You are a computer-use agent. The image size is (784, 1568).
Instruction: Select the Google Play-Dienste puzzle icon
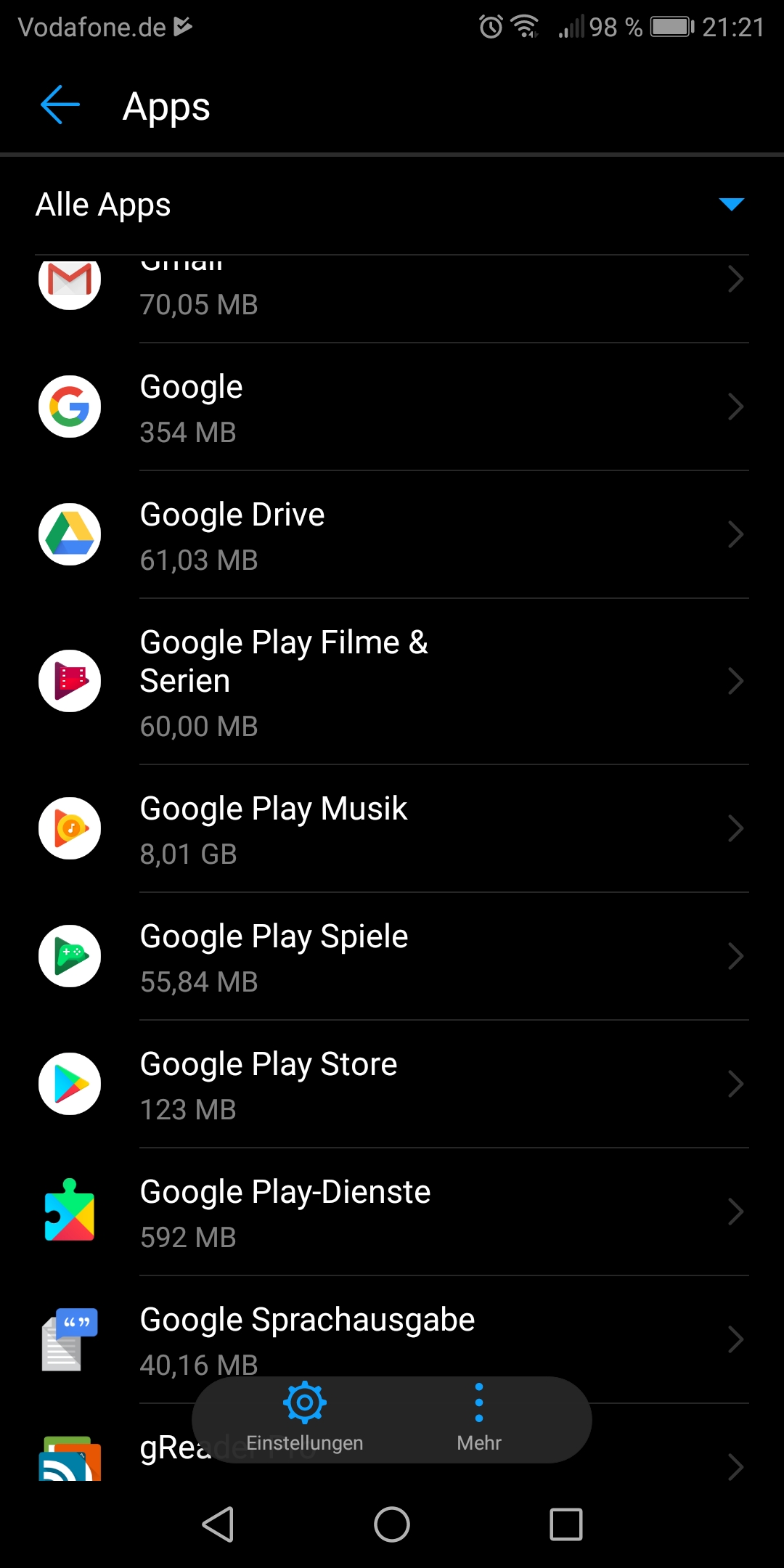point(70,1212)
